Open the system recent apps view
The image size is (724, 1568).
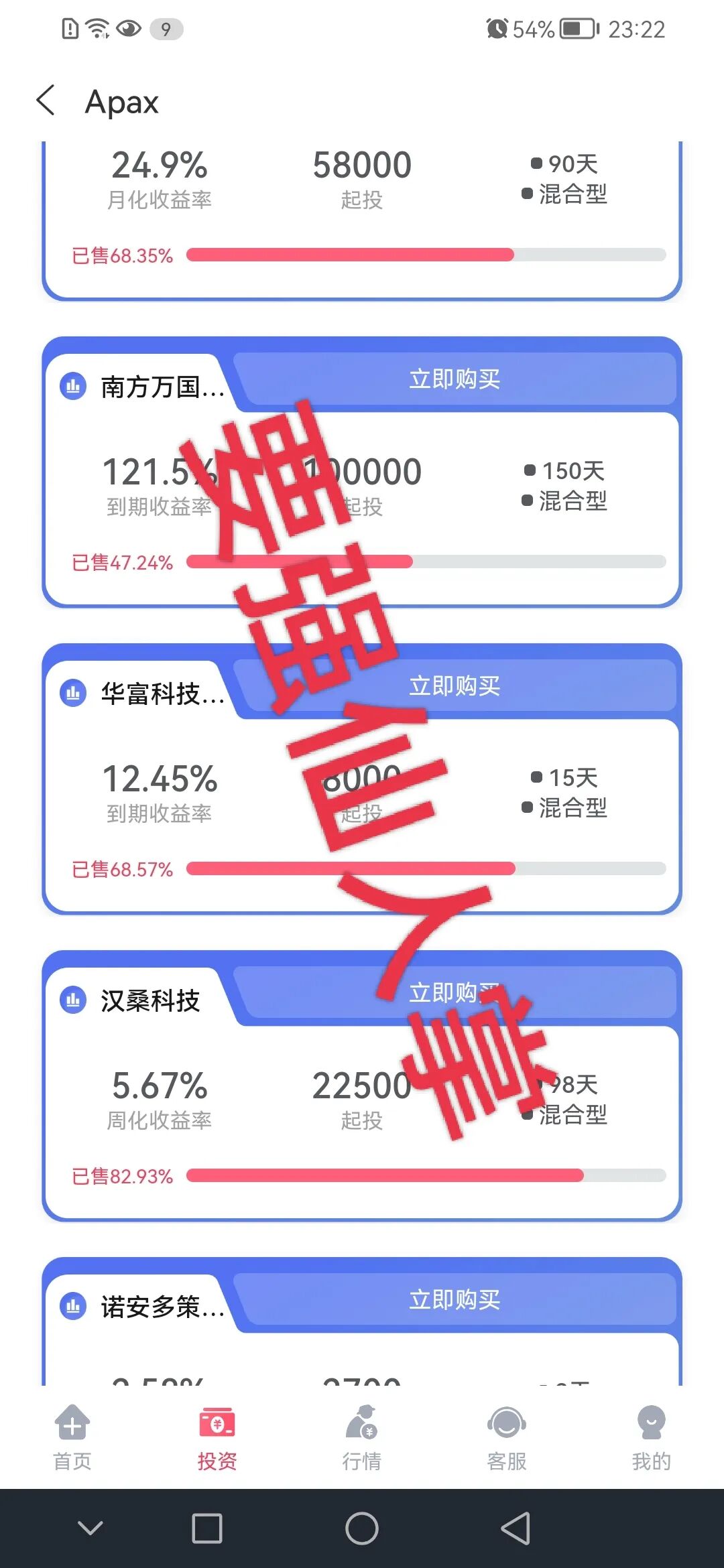(207, 1528)
